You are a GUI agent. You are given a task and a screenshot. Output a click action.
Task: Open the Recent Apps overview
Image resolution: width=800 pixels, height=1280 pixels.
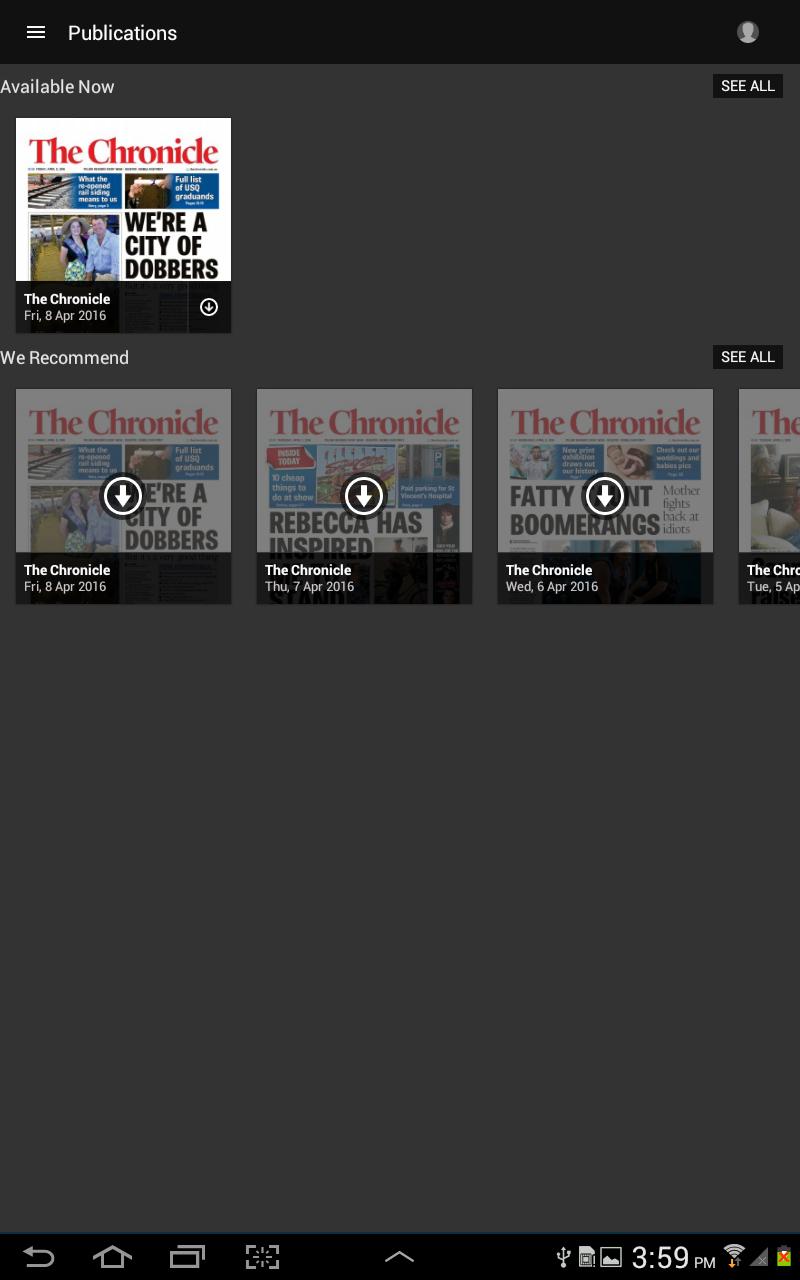pos(187,1257)
